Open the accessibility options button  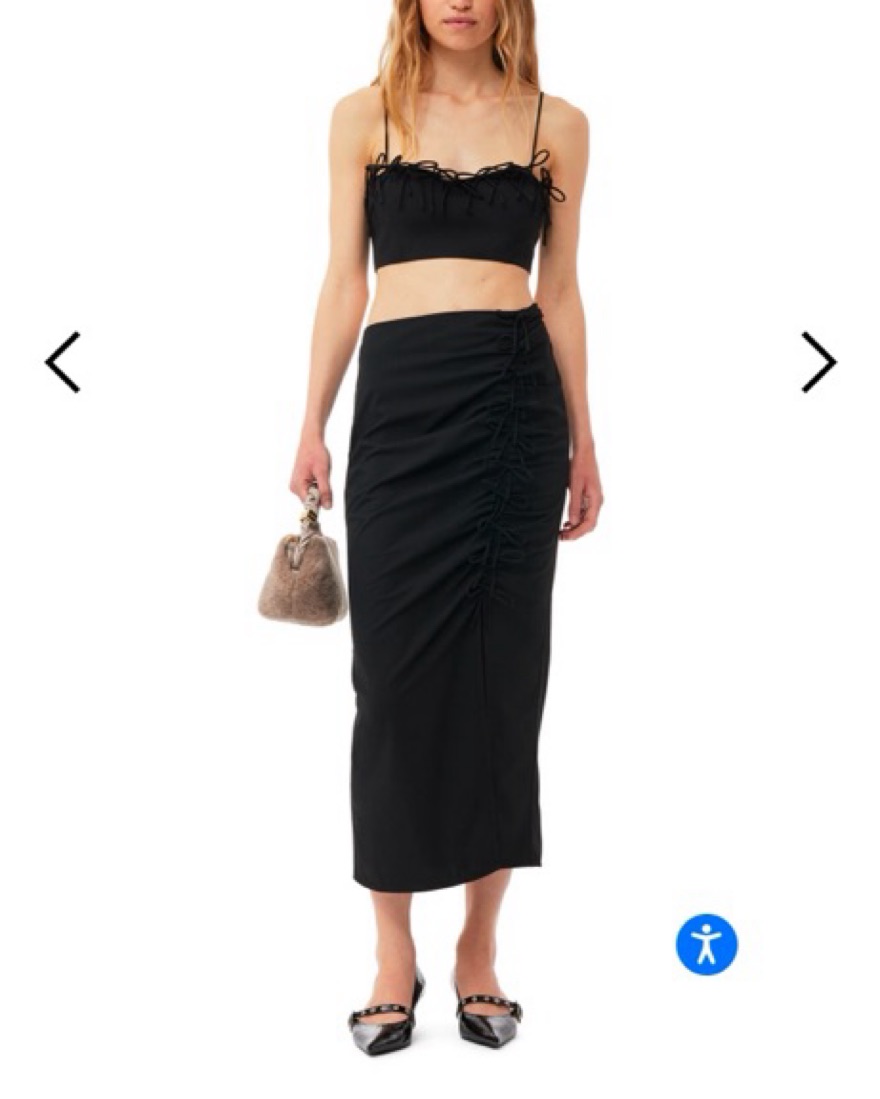706,944
